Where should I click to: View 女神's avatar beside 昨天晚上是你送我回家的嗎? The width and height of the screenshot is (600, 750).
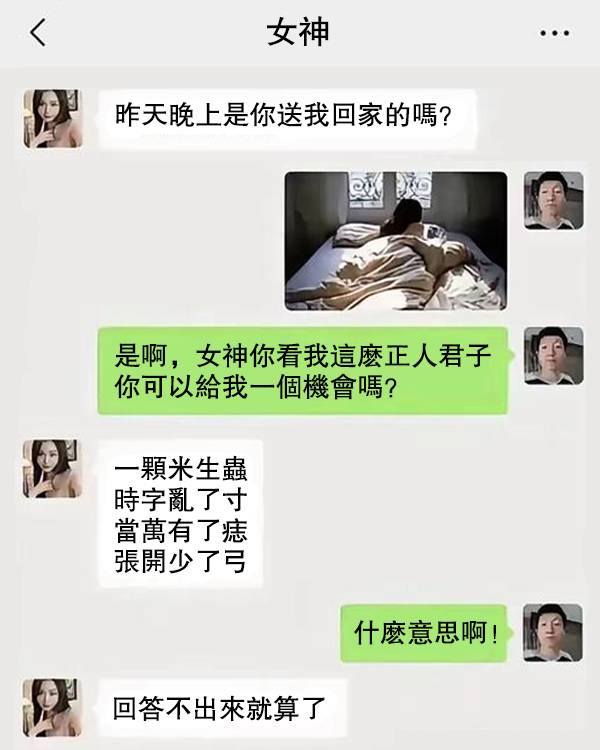tap(53, 118)
